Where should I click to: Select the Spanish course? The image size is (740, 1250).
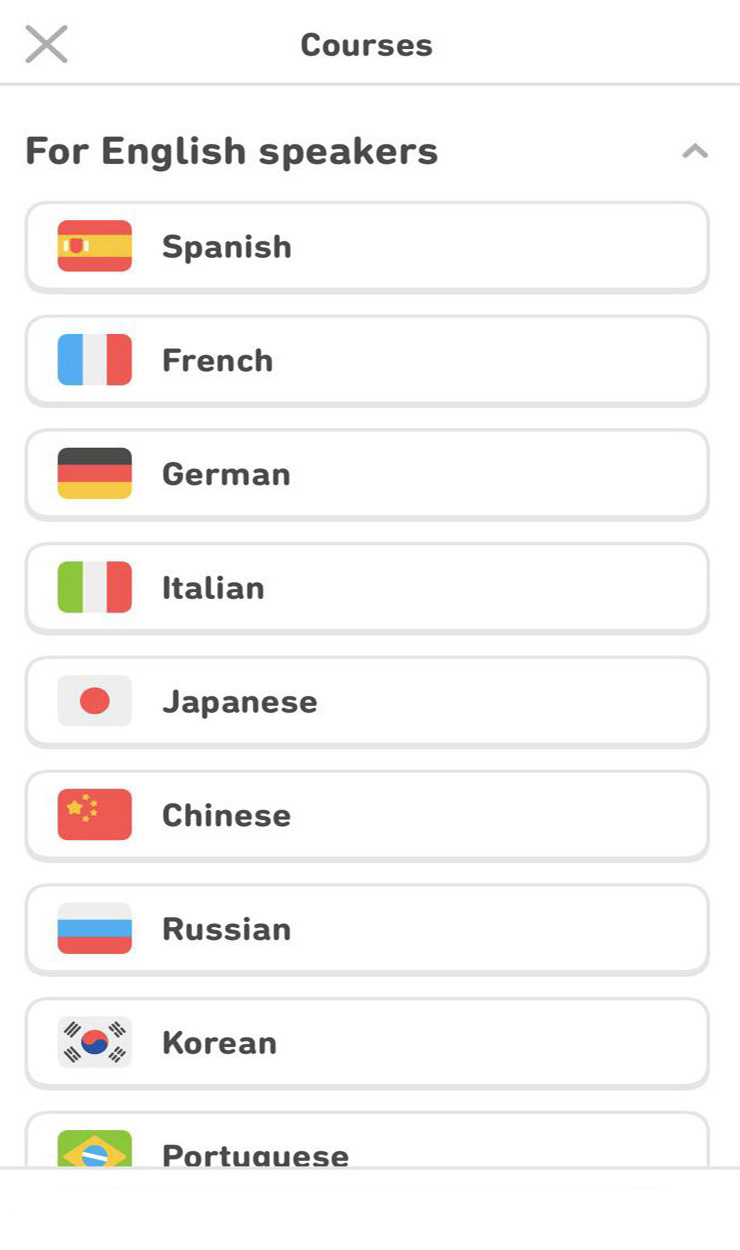366,247
